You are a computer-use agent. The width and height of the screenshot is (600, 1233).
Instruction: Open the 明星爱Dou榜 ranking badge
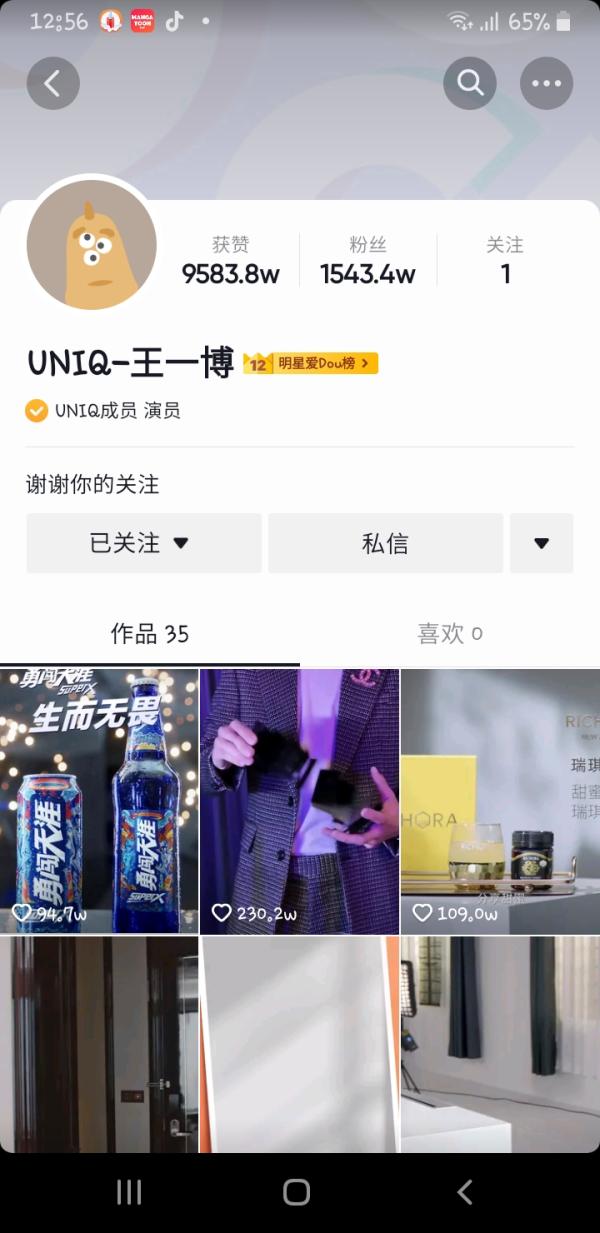311,364
